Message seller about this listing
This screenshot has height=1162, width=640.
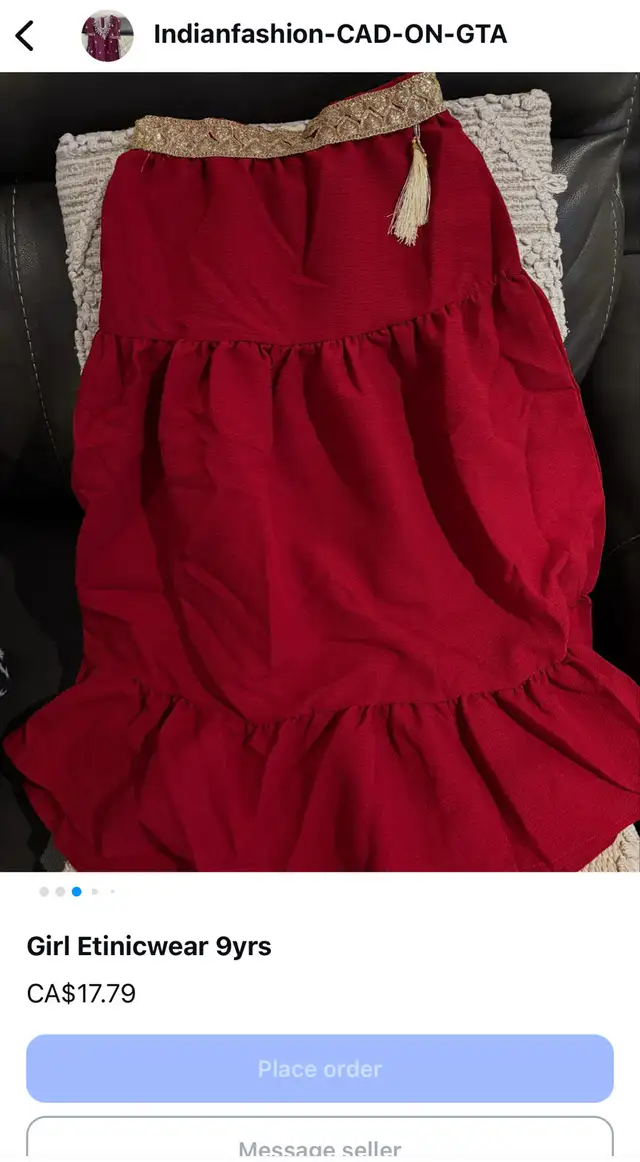(x=320, y=1146)
